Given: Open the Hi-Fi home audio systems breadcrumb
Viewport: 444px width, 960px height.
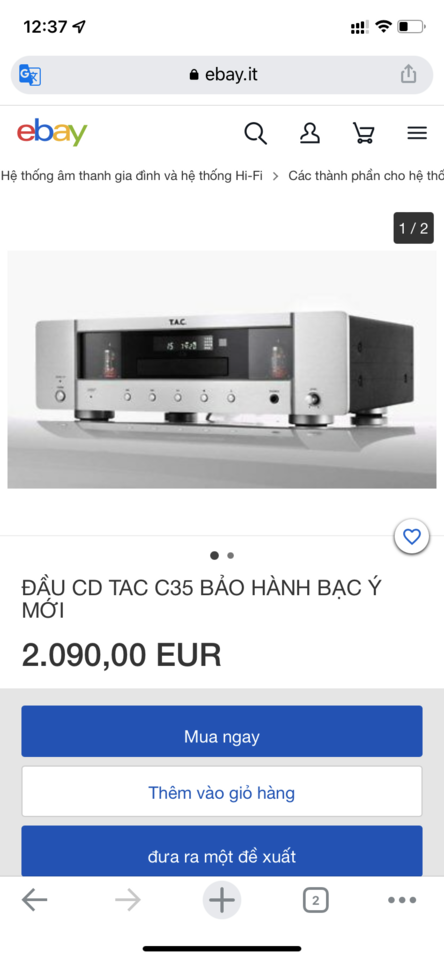Looking at the screenshot, I should coord(132,176).
